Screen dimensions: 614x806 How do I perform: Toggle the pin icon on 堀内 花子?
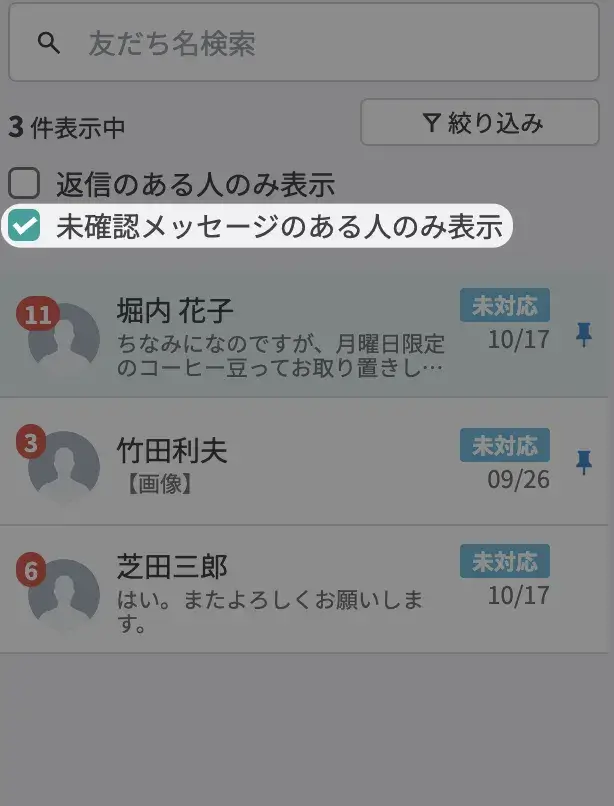point(584,335)
